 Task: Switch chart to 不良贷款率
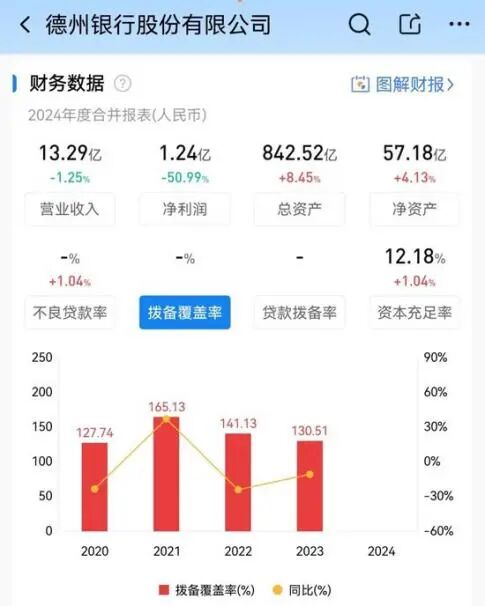coord(70,313)
